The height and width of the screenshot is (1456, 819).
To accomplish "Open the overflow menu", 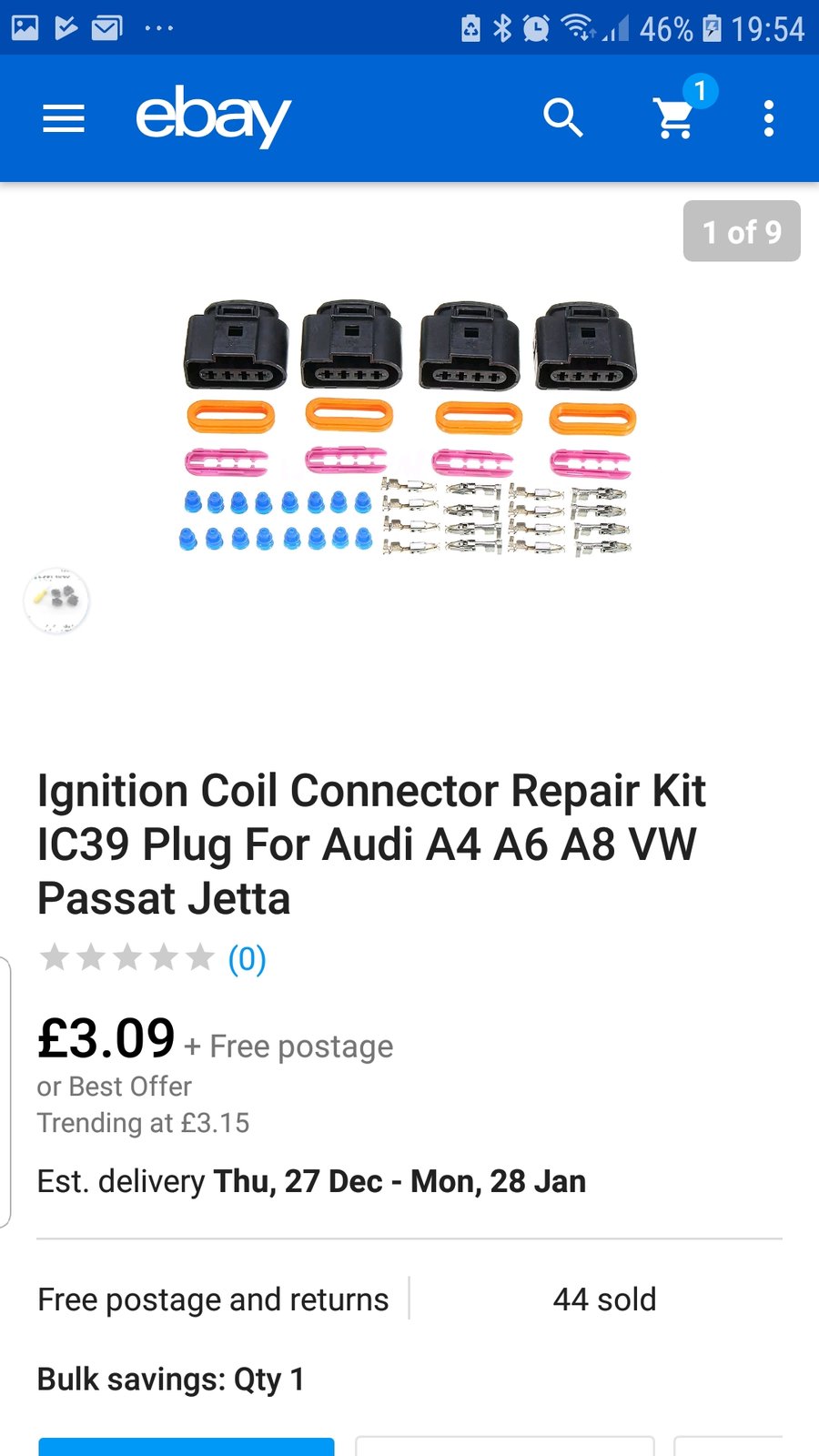I will coord(769,118).
